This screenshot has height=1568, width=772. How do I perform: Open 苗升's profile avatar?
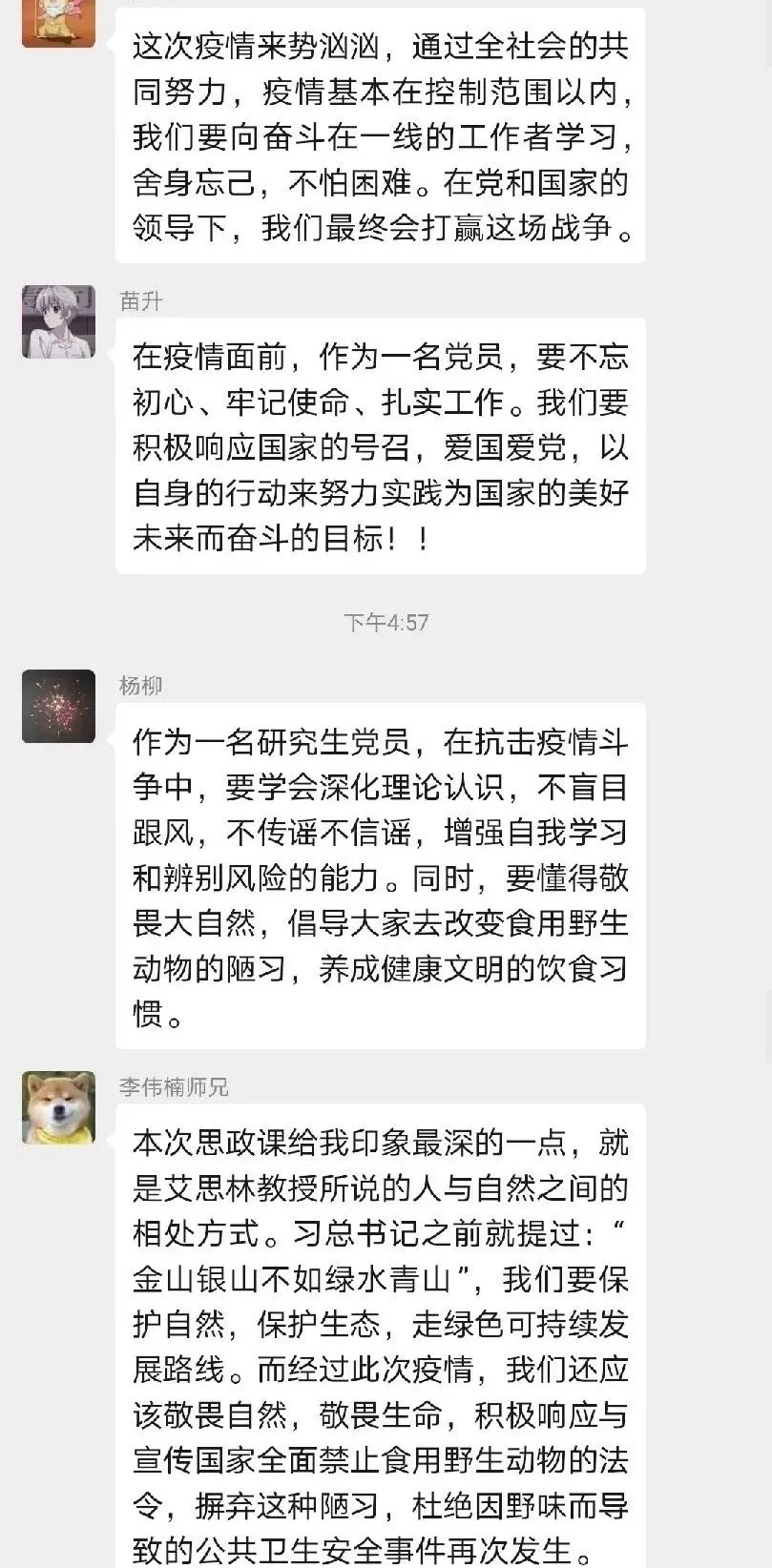58,322
